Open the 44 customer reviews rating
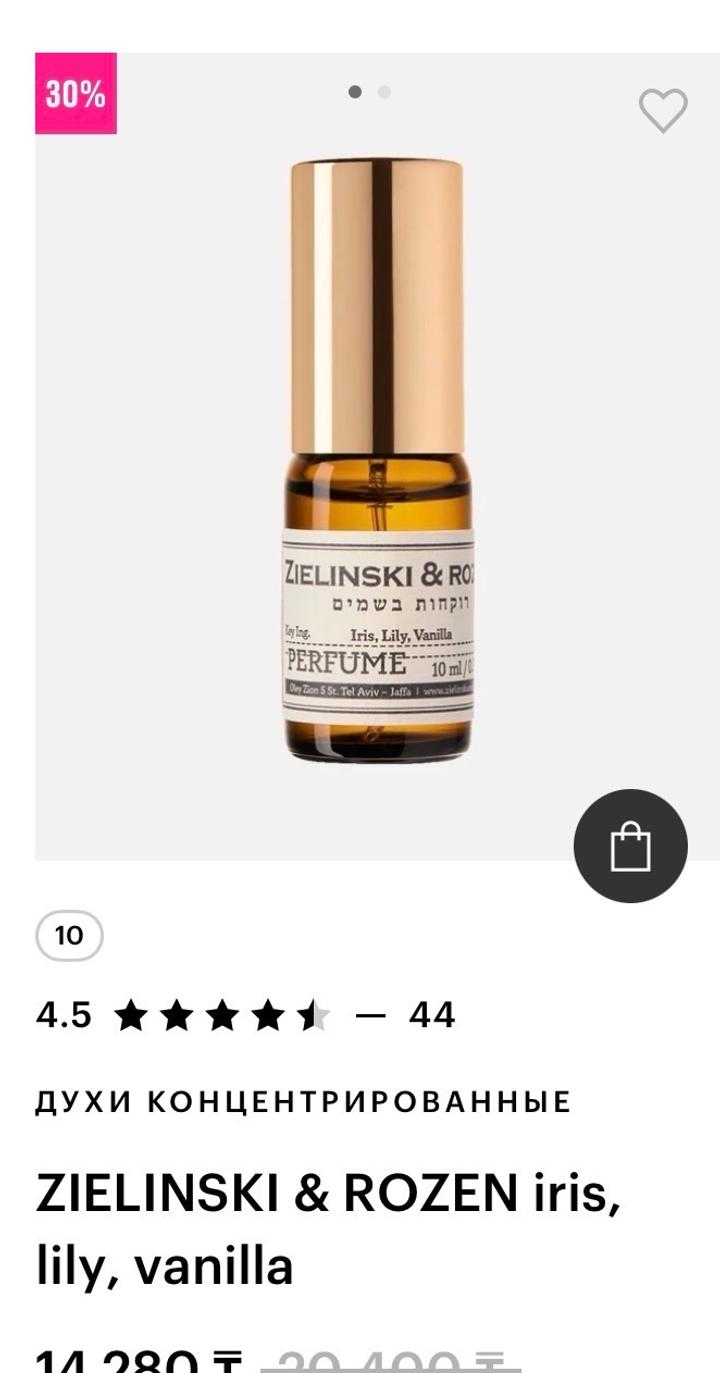This screenshot has width=720, height=1373. click(x=431, y=1015)
